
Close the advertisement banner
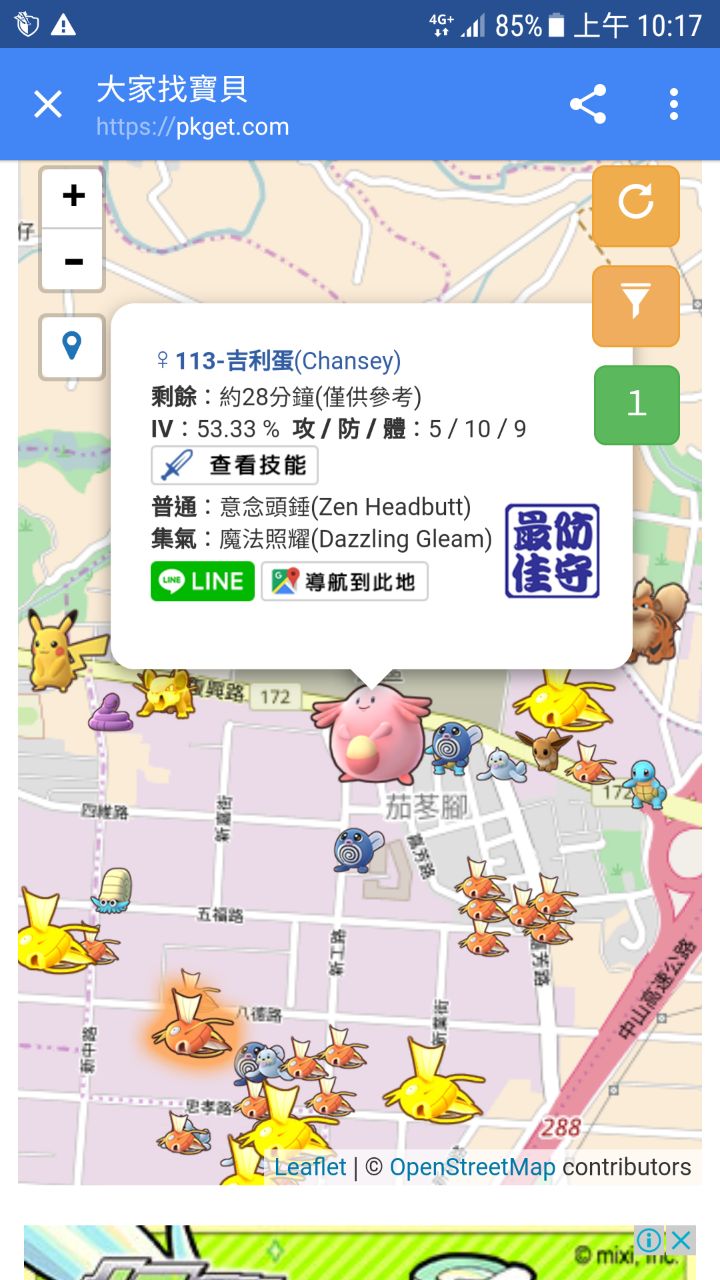click(681, 1241)
